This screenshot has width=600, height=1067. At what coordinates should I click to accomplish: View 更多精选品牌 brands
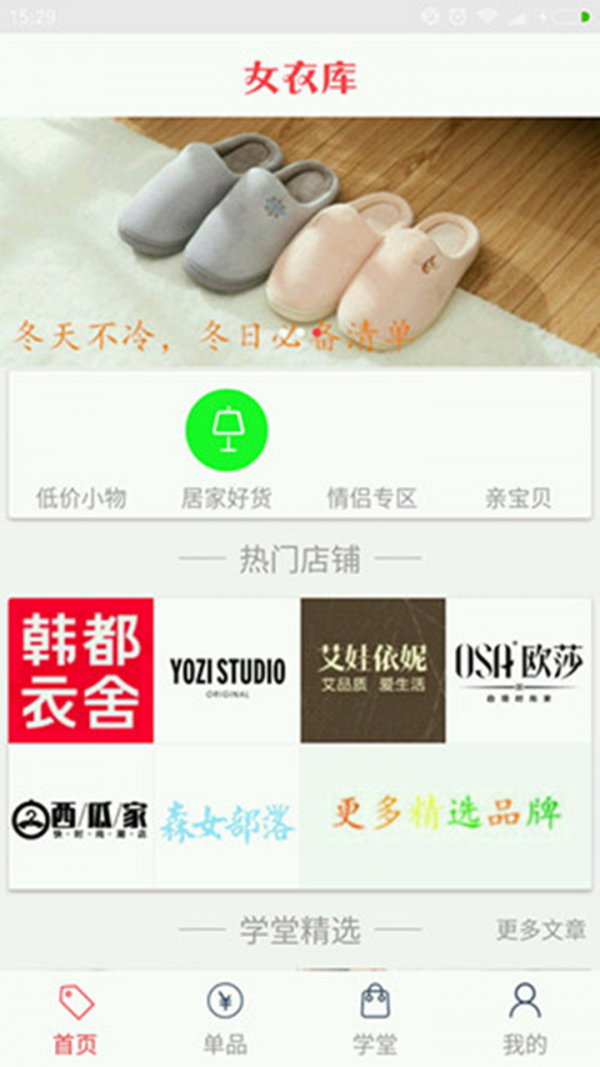click(x=445, y=814)
